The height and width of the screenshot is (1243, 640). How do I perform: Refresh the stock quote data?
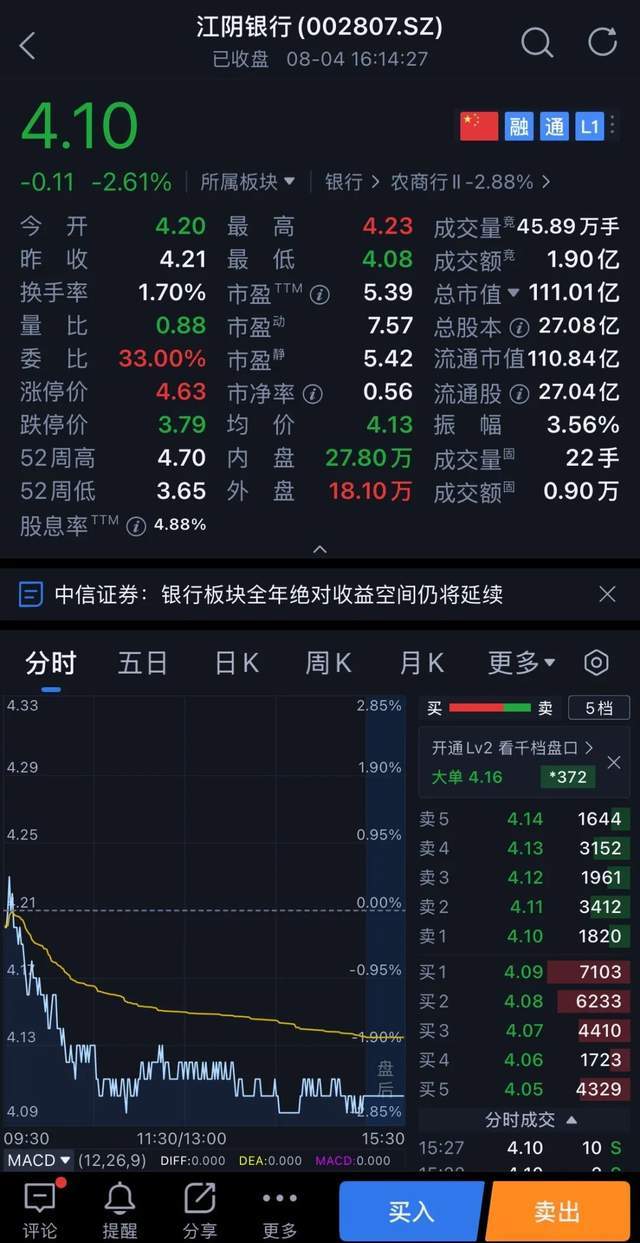pyautogui.click(x=603, y=42)
